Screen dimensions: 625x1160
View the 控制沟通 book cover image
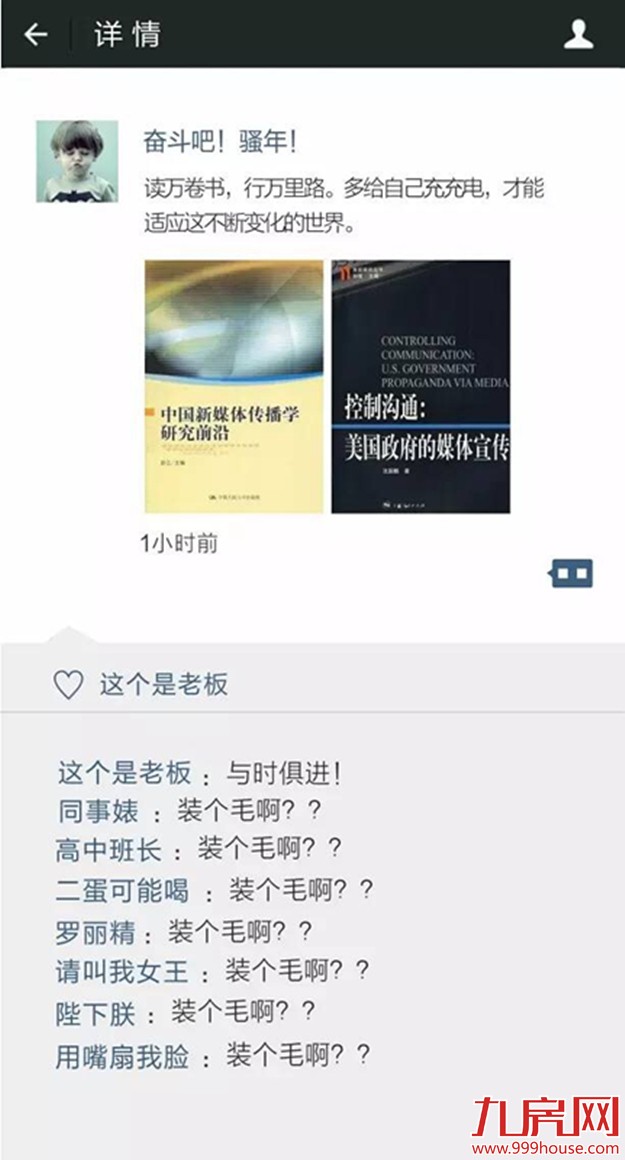click(x=420, y=387)
